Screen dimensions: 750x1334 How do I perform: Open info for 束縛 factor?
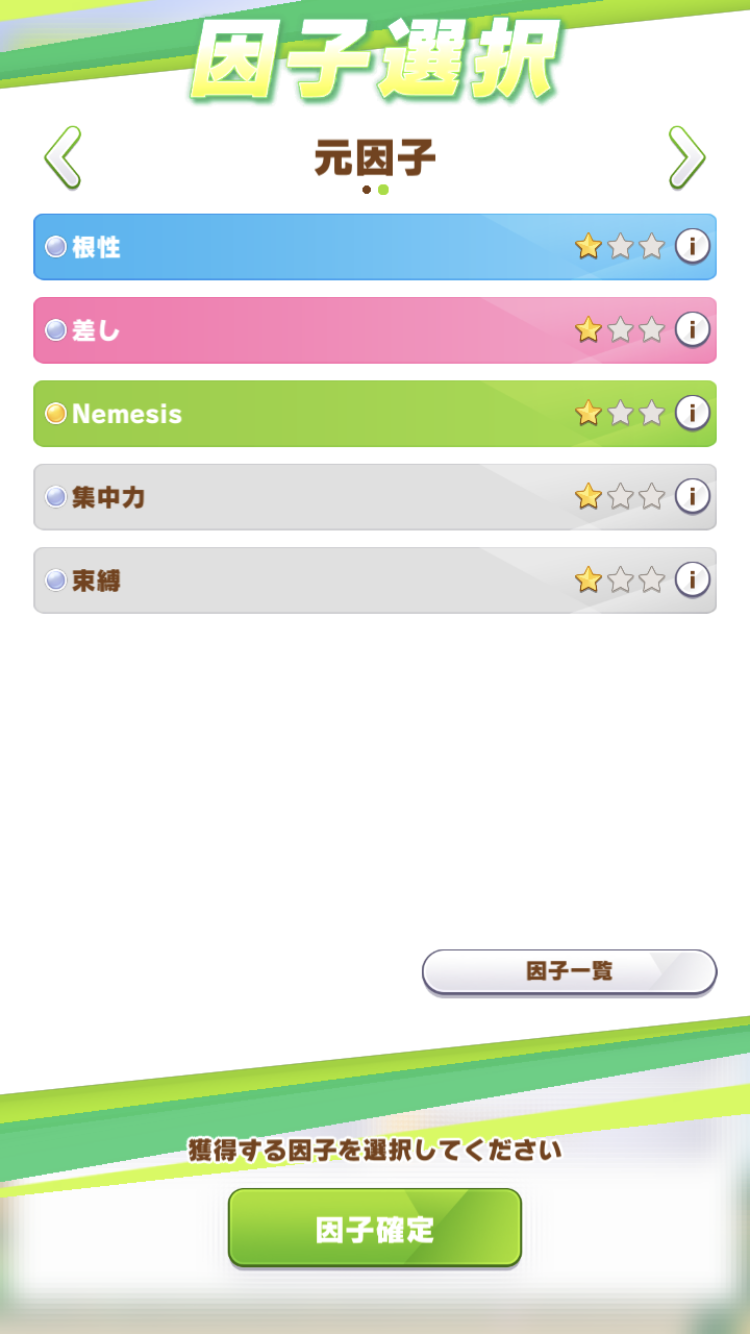(692, 579)
